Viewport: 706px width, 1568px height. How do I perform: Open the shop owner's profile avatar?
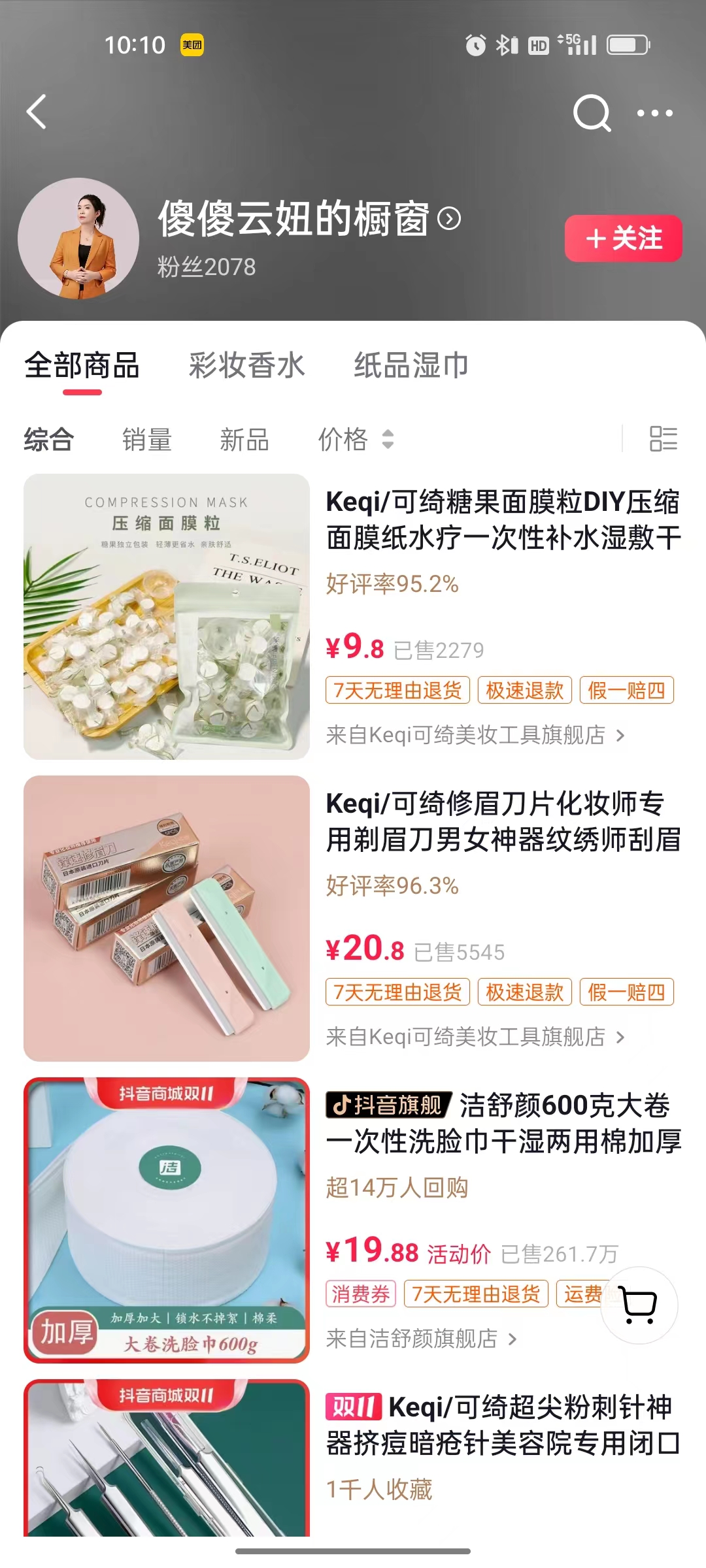(x=78, y=238)
